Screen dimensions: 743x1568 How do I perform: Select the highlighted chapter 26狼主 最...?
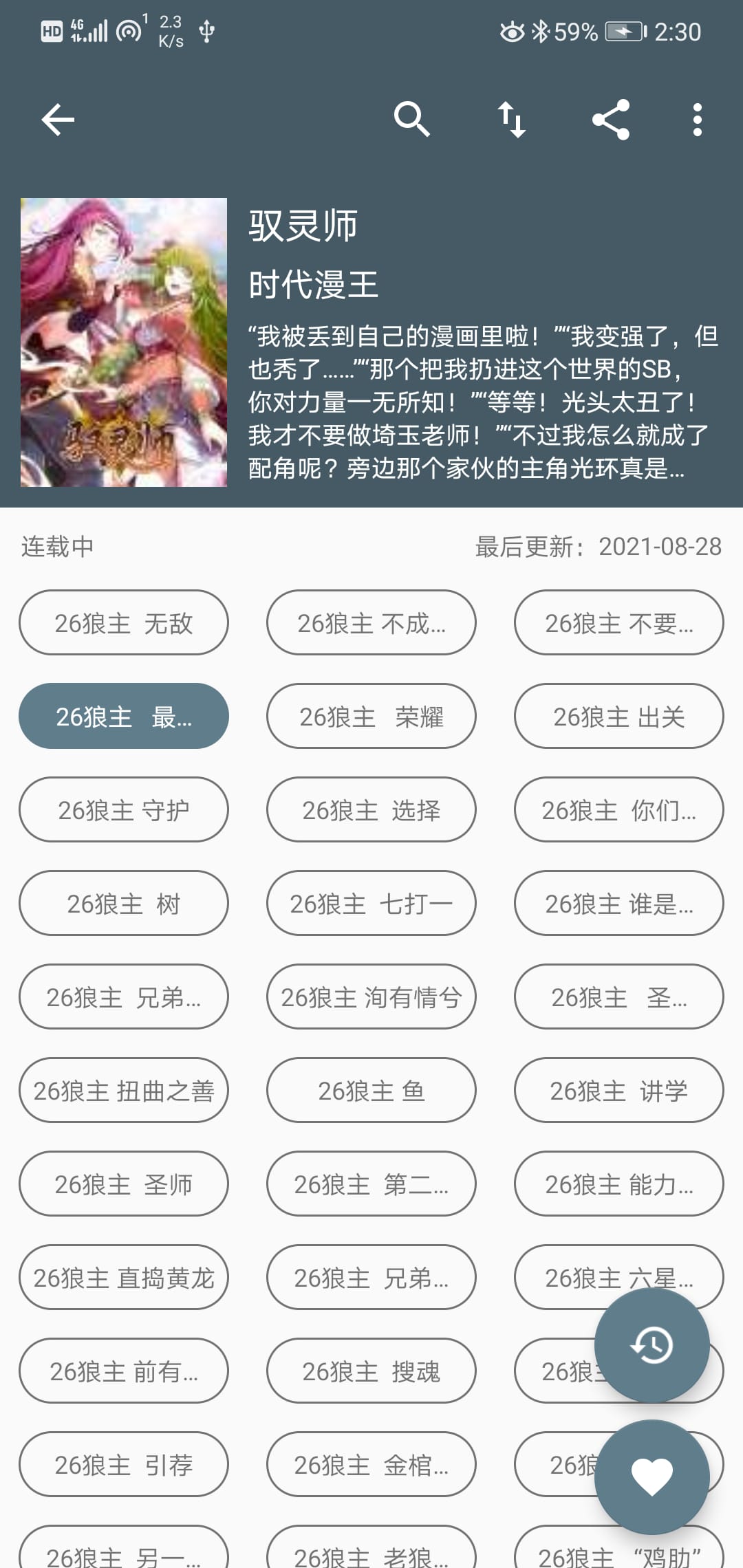tap(123, 715)
